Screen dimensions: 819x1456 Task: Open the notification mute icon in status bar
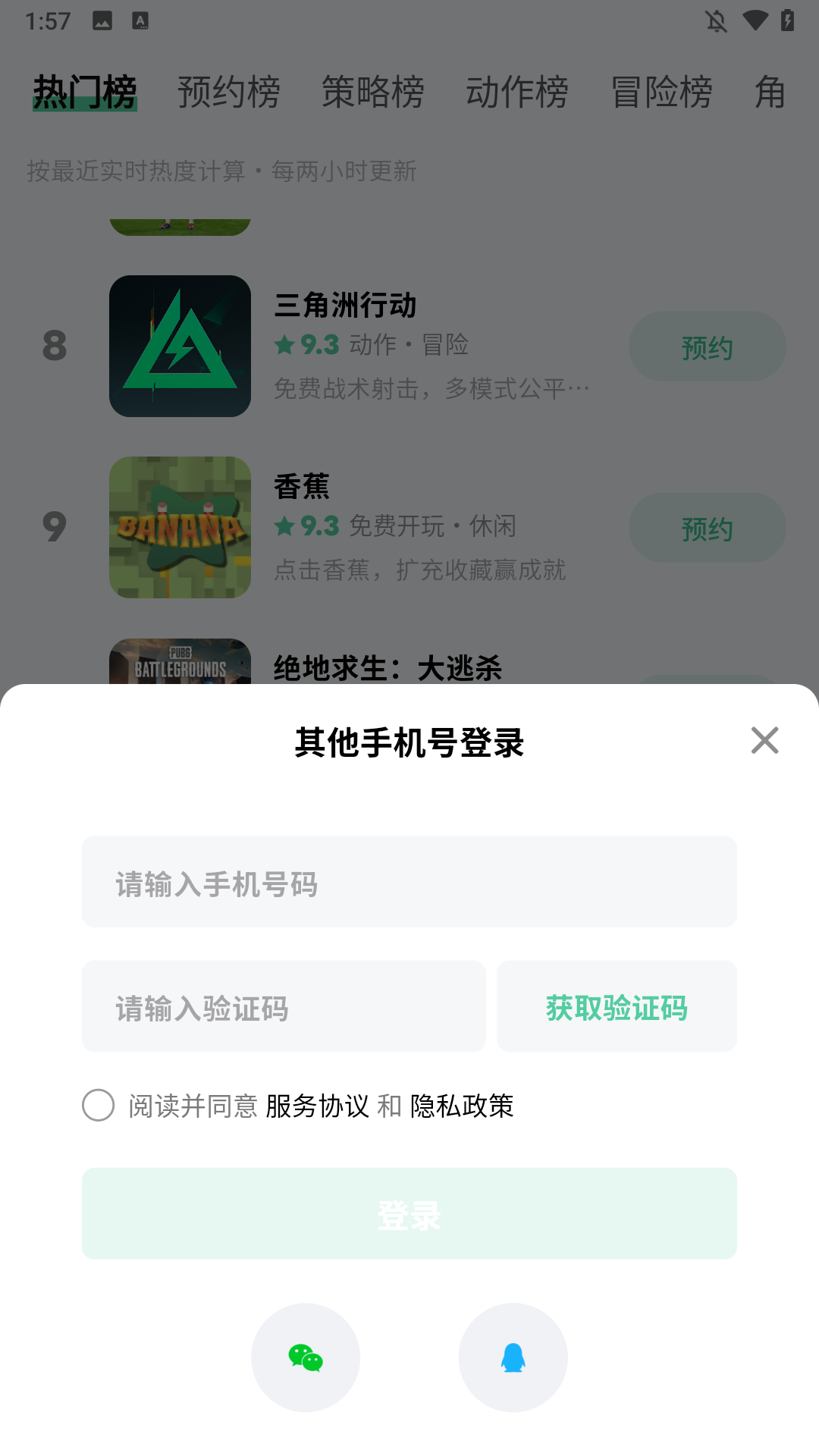click(716, 23)
